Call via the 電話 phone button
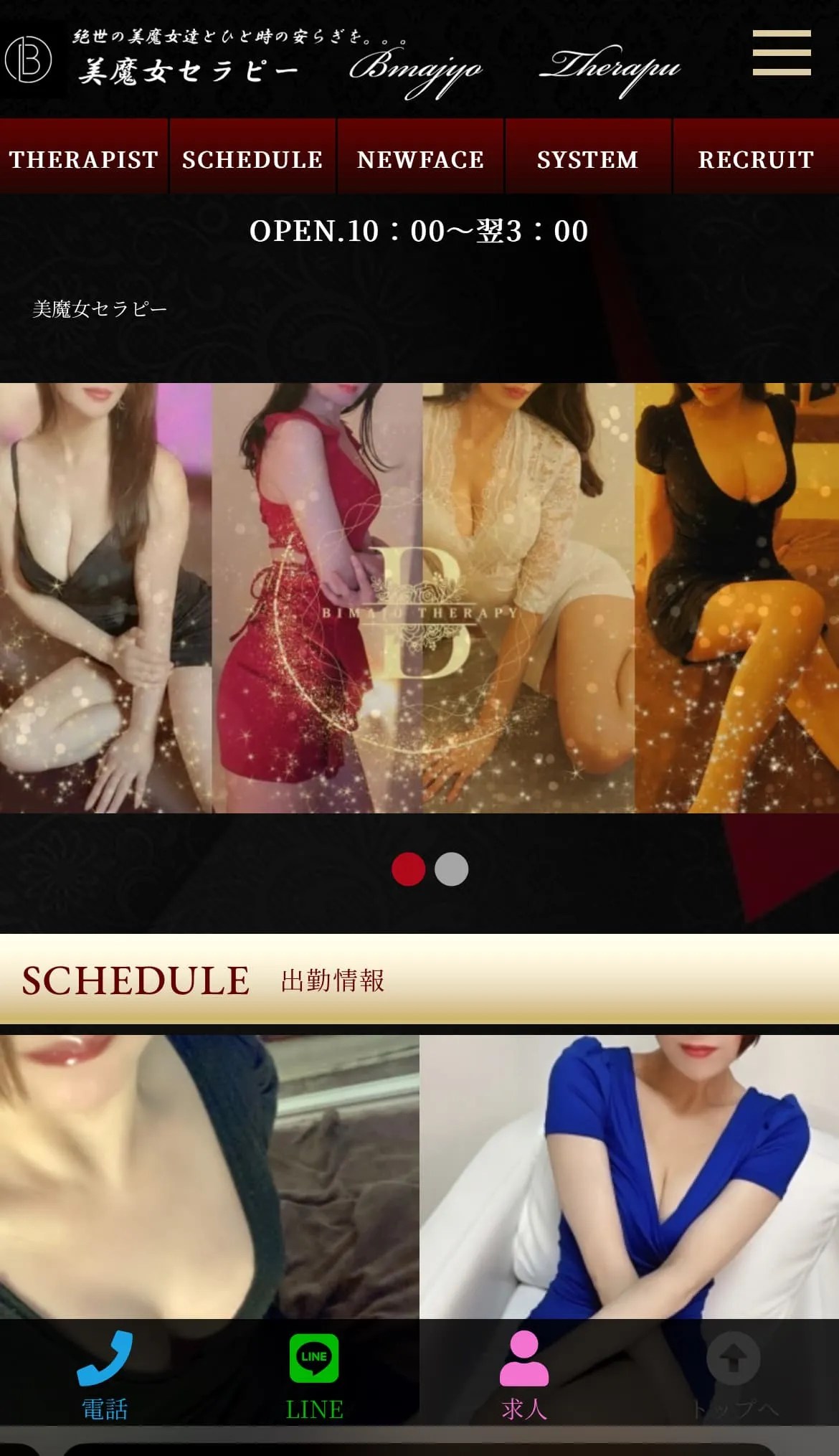 [105, 1377]
